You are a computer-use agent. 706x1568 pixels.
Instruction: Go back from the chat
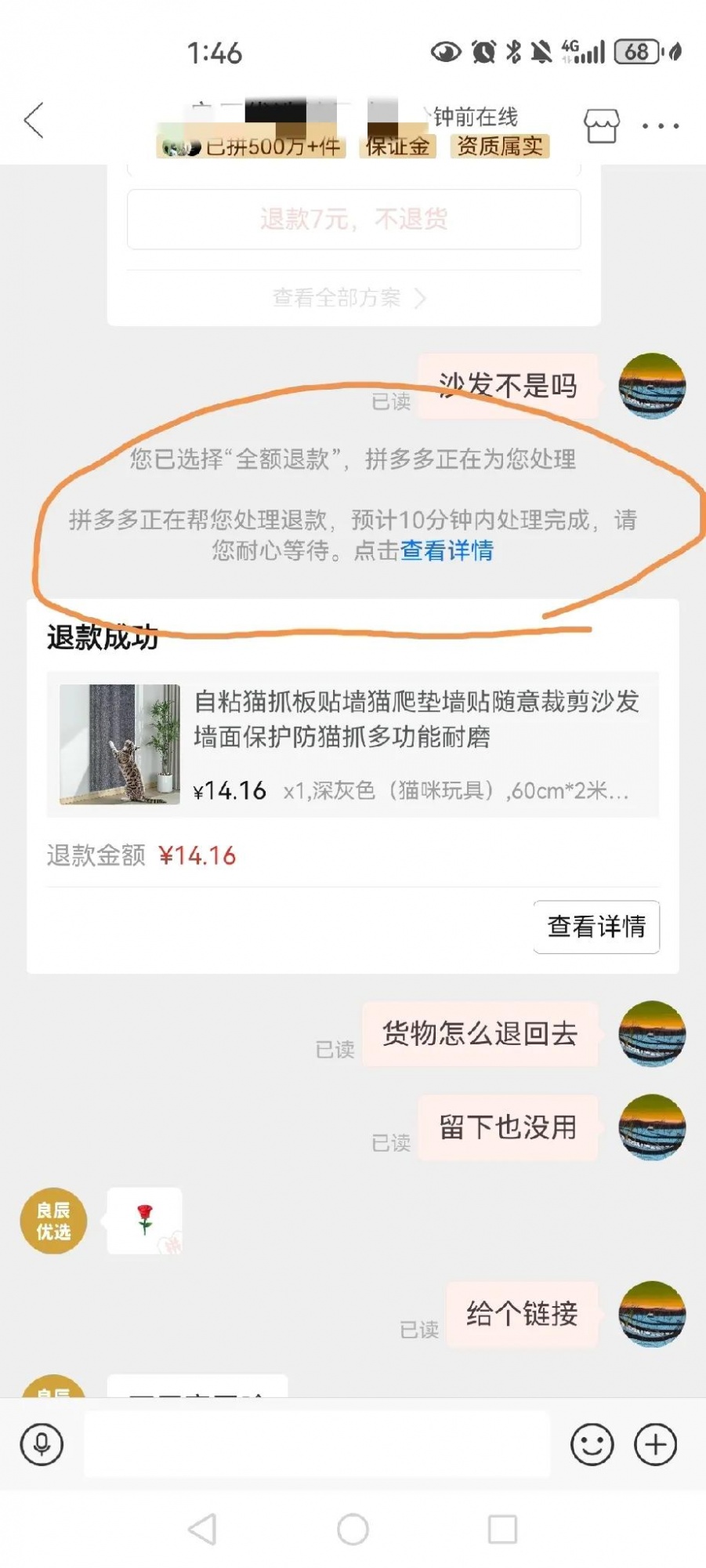pyautogui.click(x=34, y=121)
